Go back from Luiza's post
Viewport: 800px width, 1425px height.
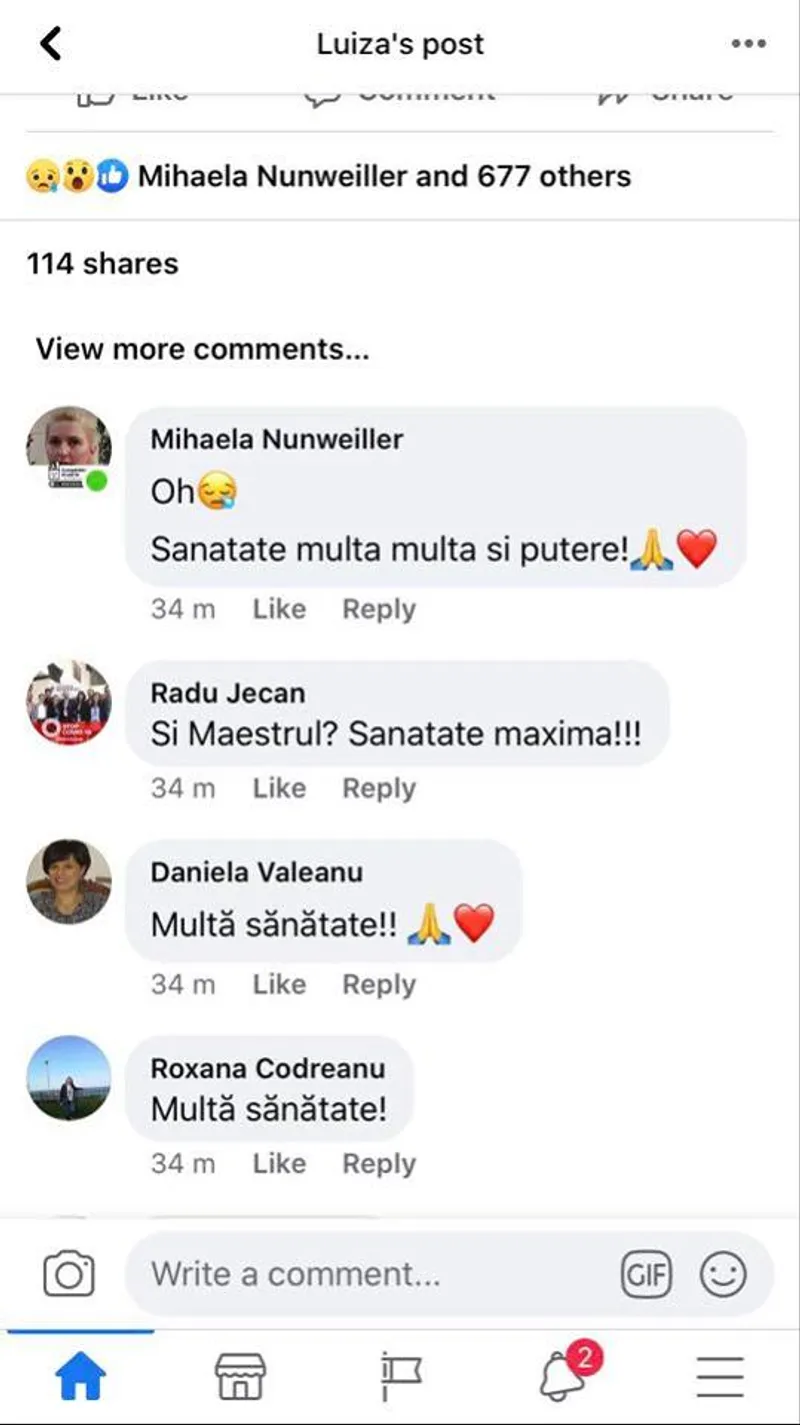coord(50,43)
